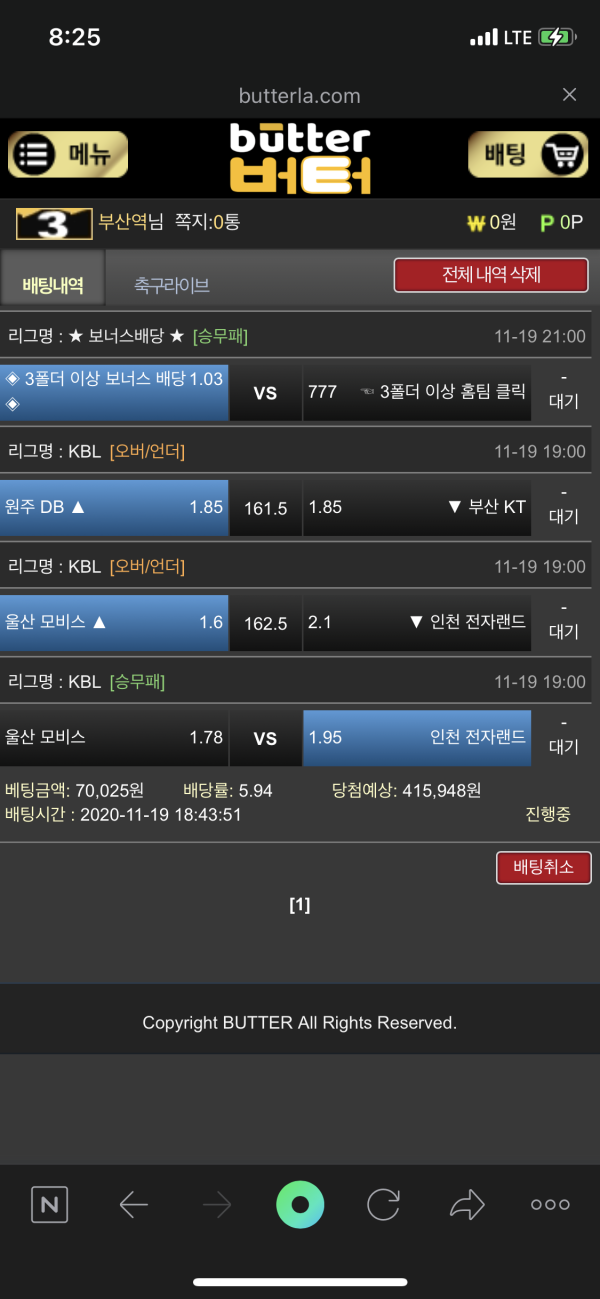600x1299 pixels.
Task: Tap 전체 내역 삭제 button
Action: coord(490,275)
